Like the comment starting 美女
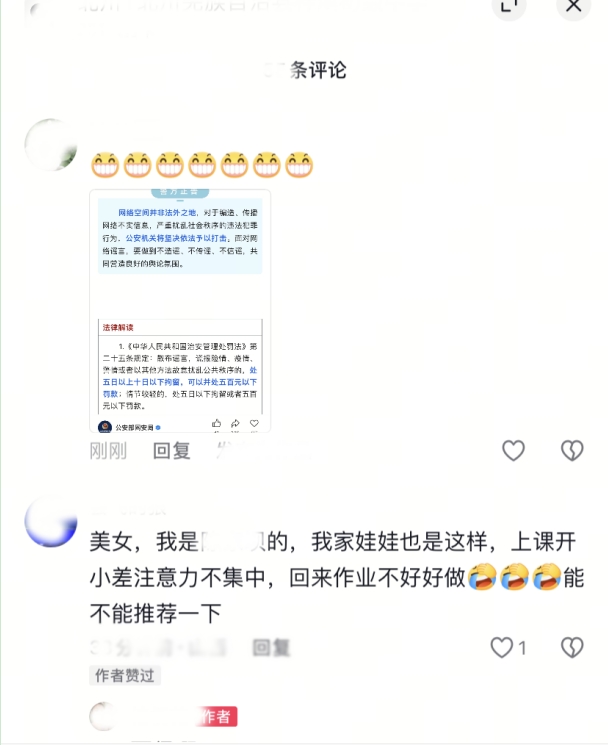 [x=503, y=648]
